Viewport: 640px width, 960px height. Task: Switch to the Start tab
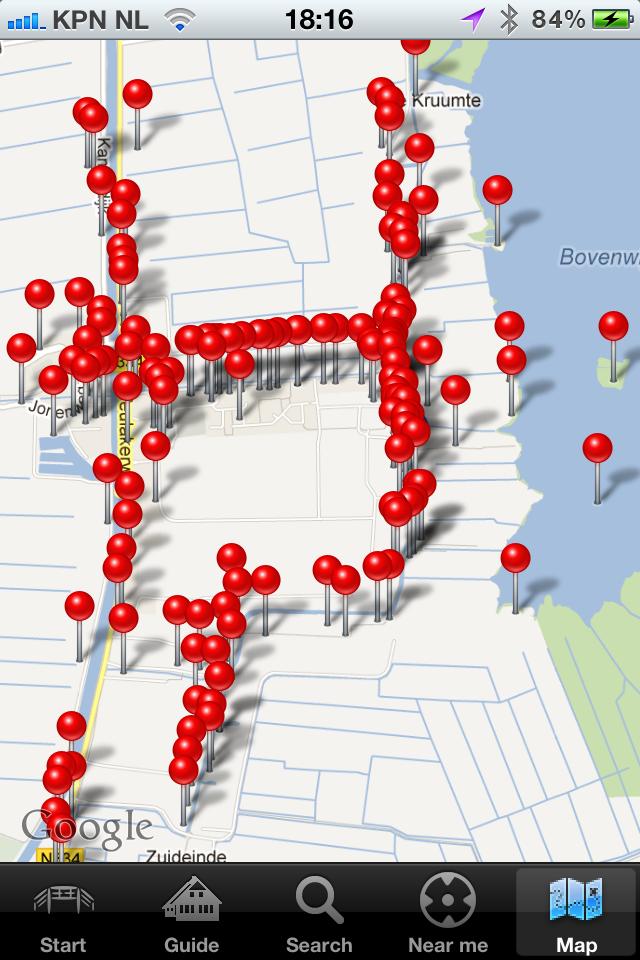tap(63, 912)
